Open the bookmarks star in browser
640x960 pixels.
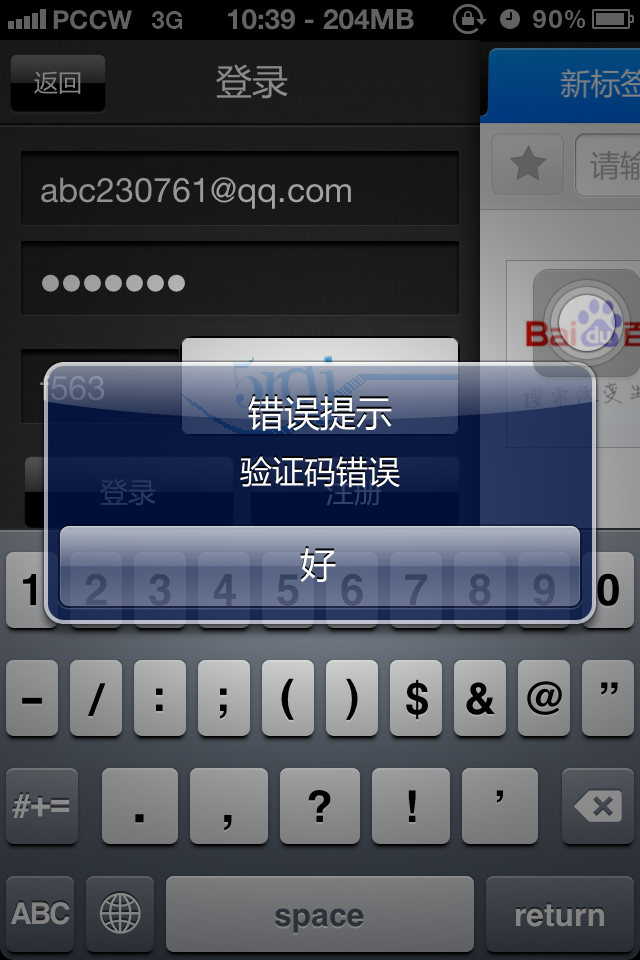528,165
